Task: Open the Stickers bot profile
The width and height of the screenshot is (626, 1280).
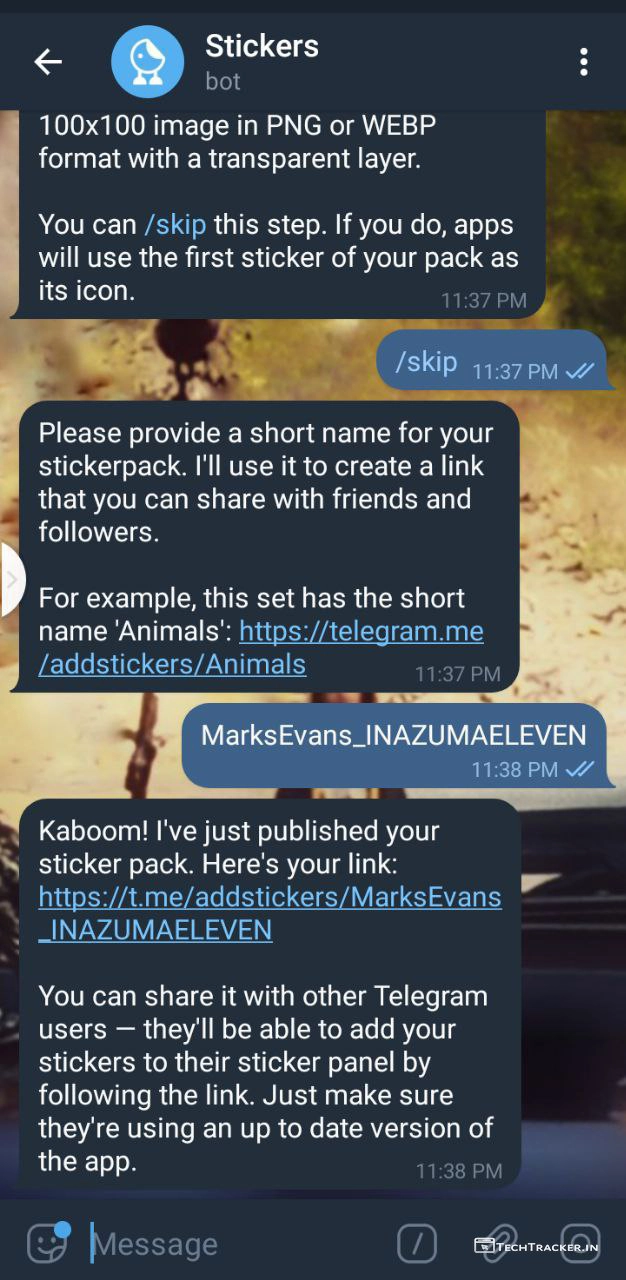Action: [x=260, y=61]
